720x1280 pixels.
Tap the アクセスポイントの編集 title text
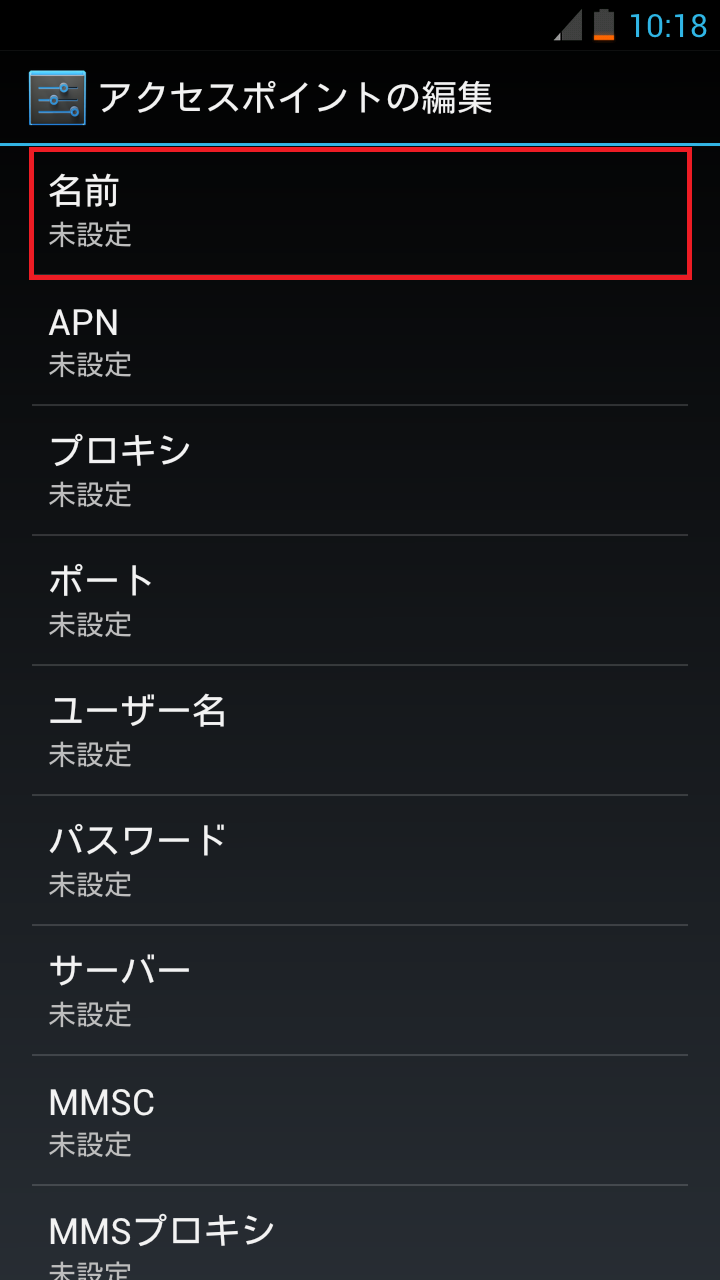[x=300, y=96]
